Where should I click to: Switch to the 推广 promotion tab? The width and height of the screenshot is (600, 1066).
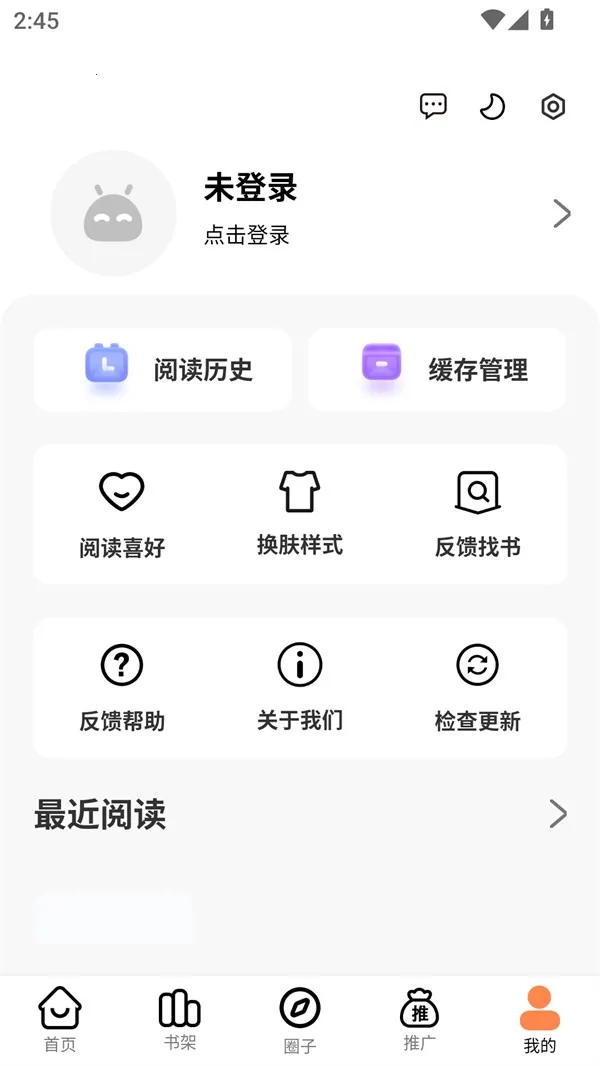click(420, 1019)
